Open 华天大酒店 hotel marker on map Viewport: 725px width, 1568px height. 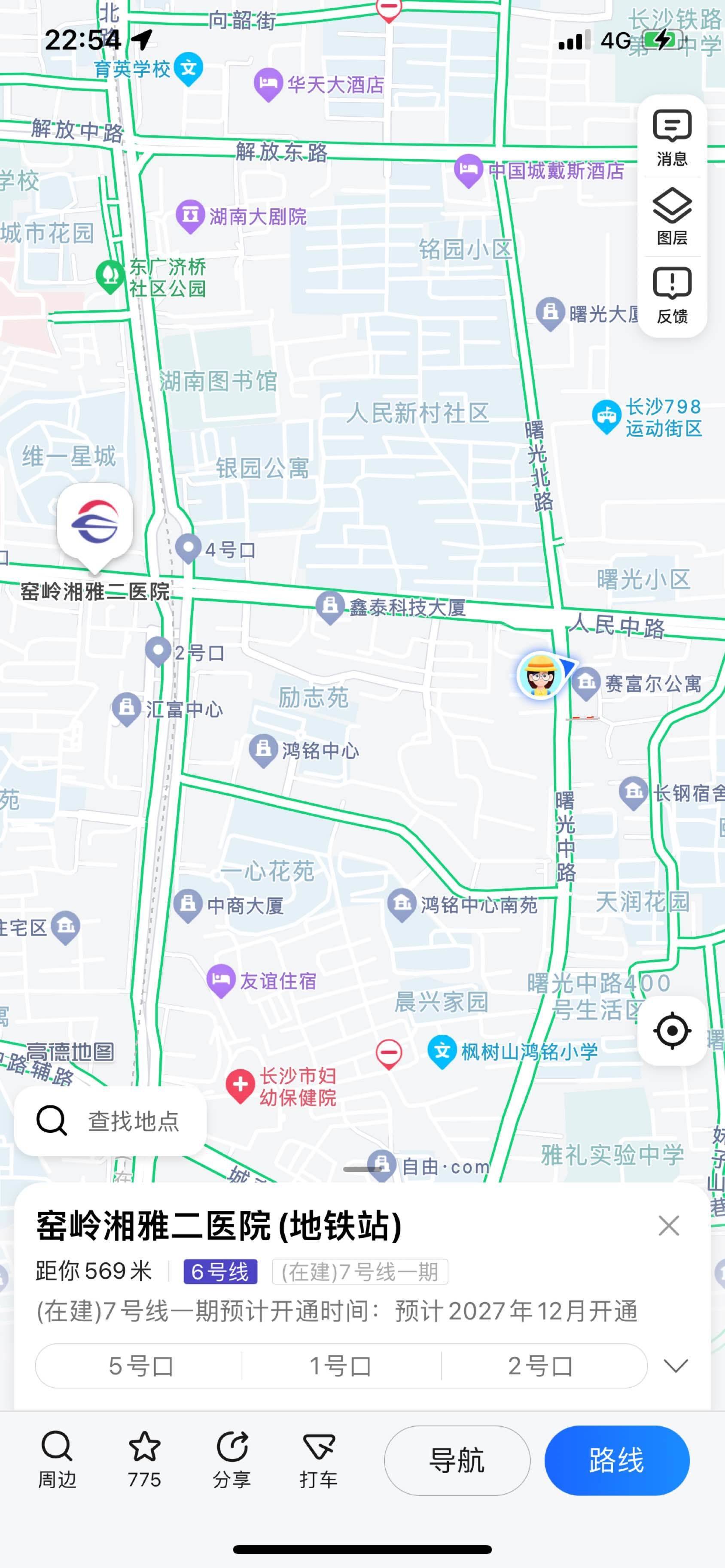pyautogui.click(x=319, y=85)
